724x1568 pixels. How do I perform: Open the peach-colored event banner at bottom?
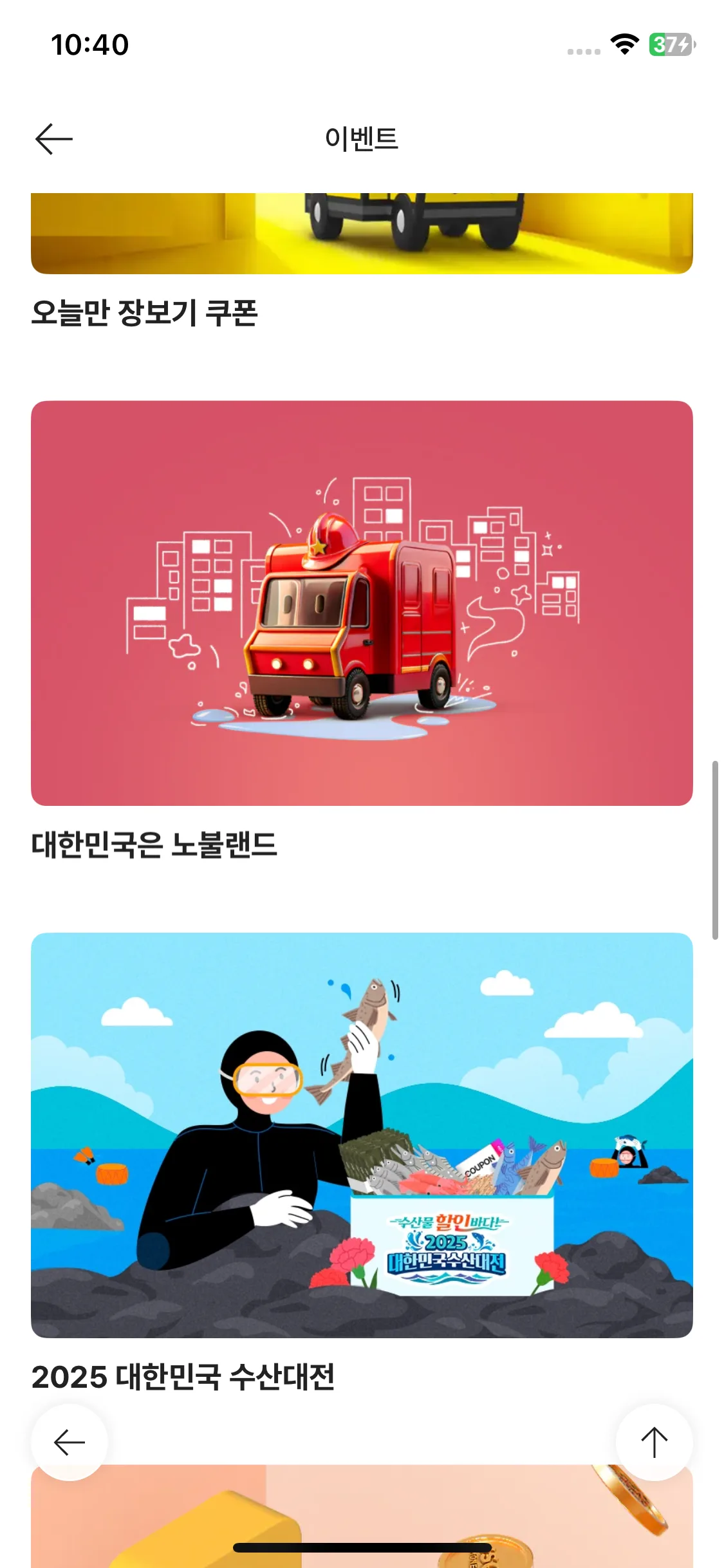[362, 1517]
